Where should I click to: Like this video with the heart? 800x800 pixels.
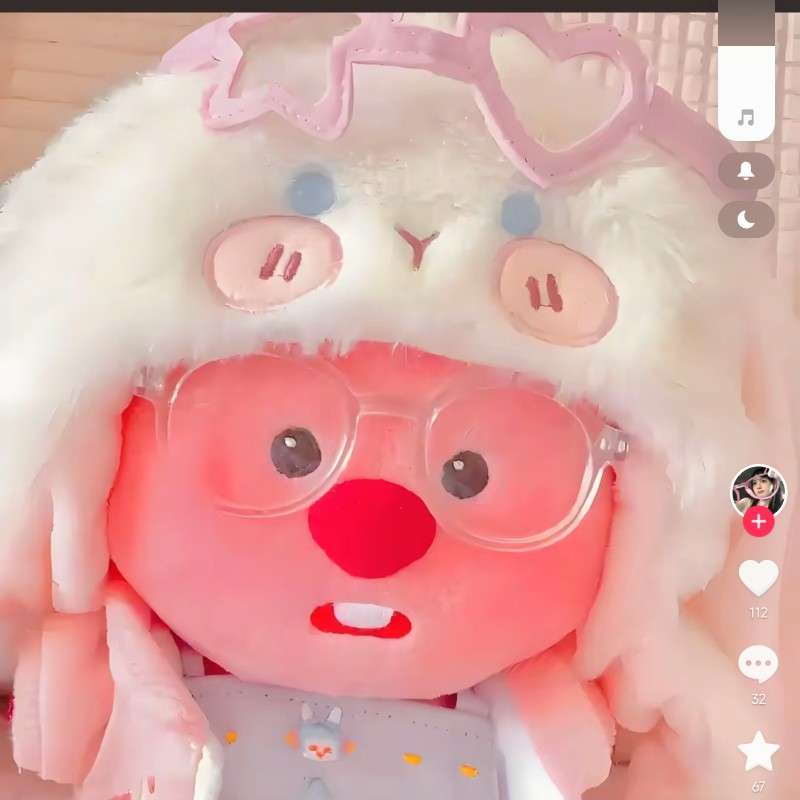pyautogui.click(x=758, y=578)
